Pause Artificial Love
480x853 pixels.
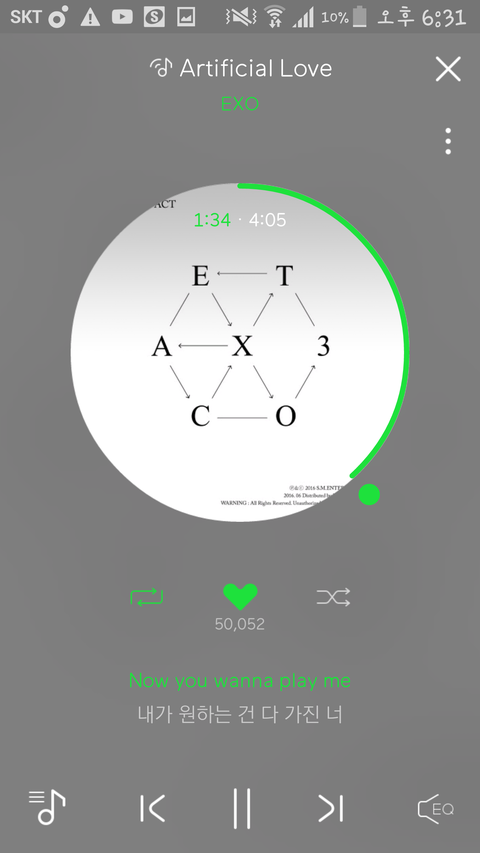(242, 808)
